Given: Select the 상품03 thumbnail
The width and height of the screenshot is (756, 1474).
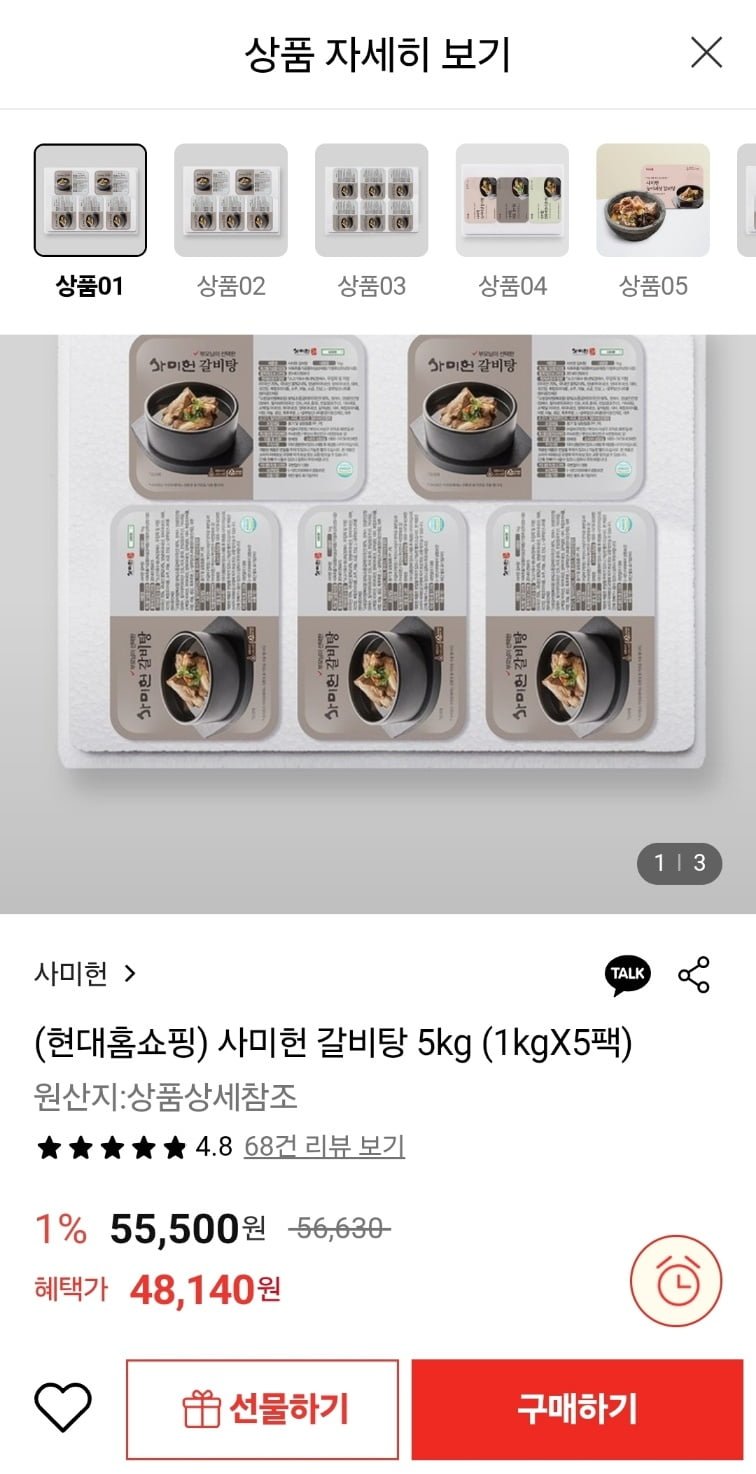Looking at the screenshot, I should (x=372, y=201).
